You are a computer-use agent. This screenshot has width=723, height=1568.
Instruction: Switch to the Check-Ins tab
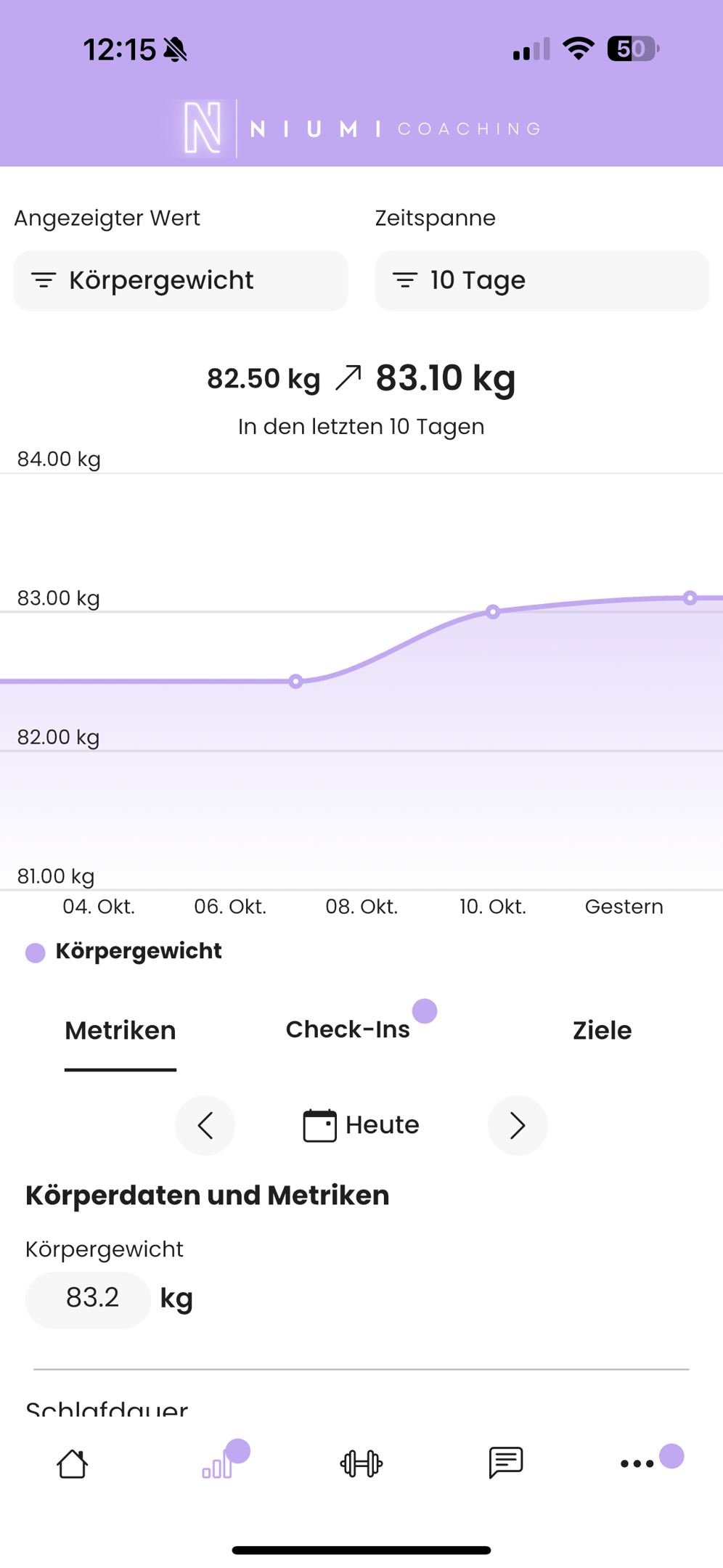pyautogui.click(x=348, y=1029)
